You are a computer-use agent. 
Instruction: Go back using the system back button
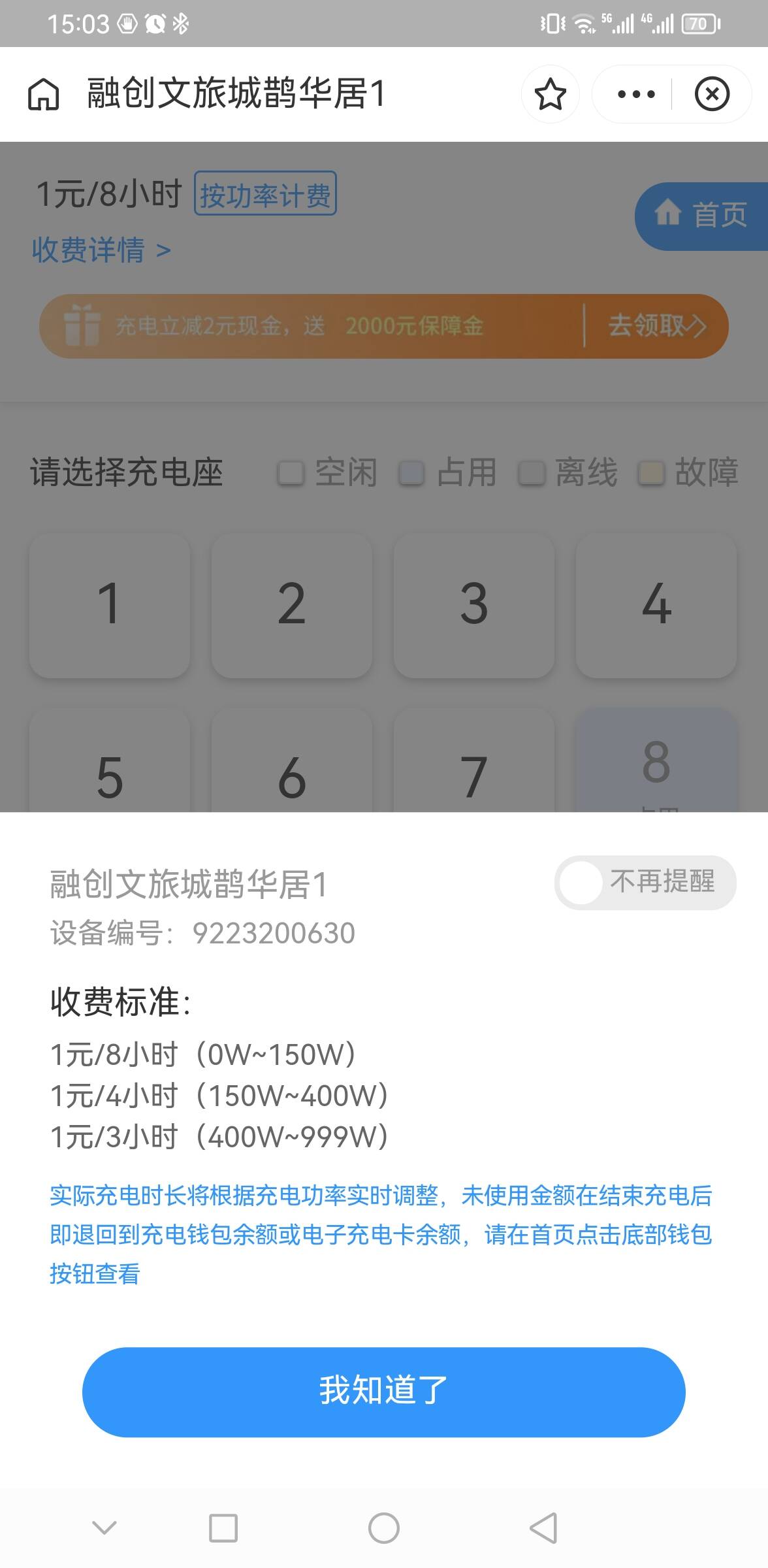(543, 1528)
